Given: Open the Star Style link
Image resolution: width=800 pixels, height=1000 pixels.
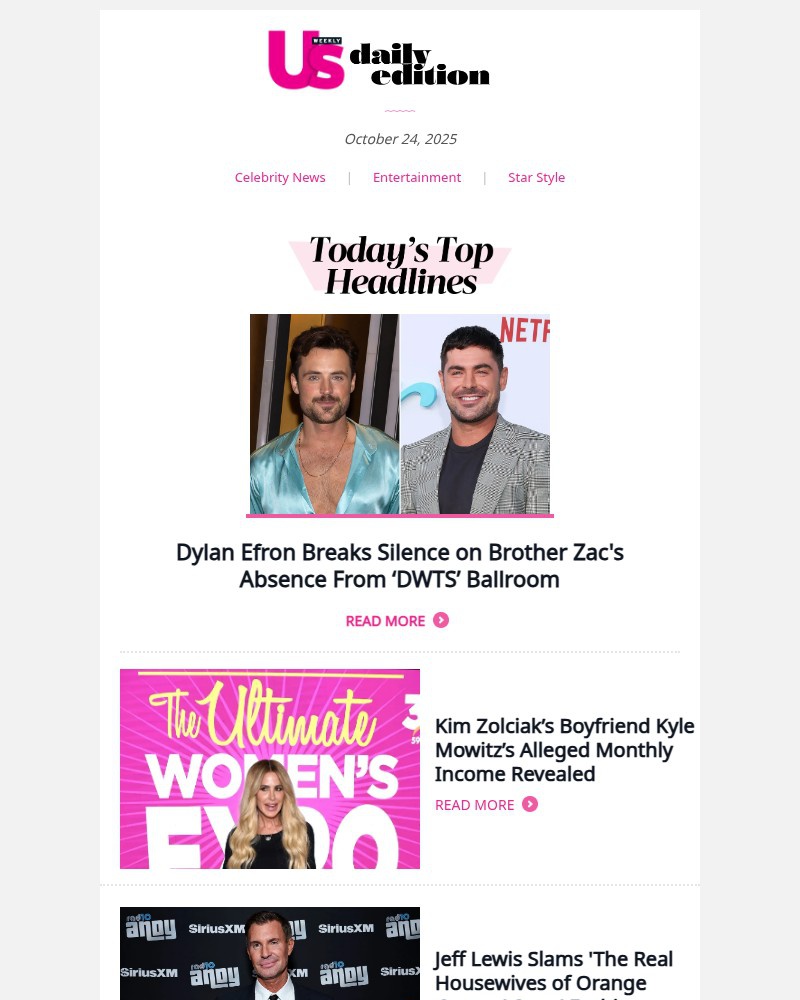Looking at the screenshot, I should coord(536,177).
